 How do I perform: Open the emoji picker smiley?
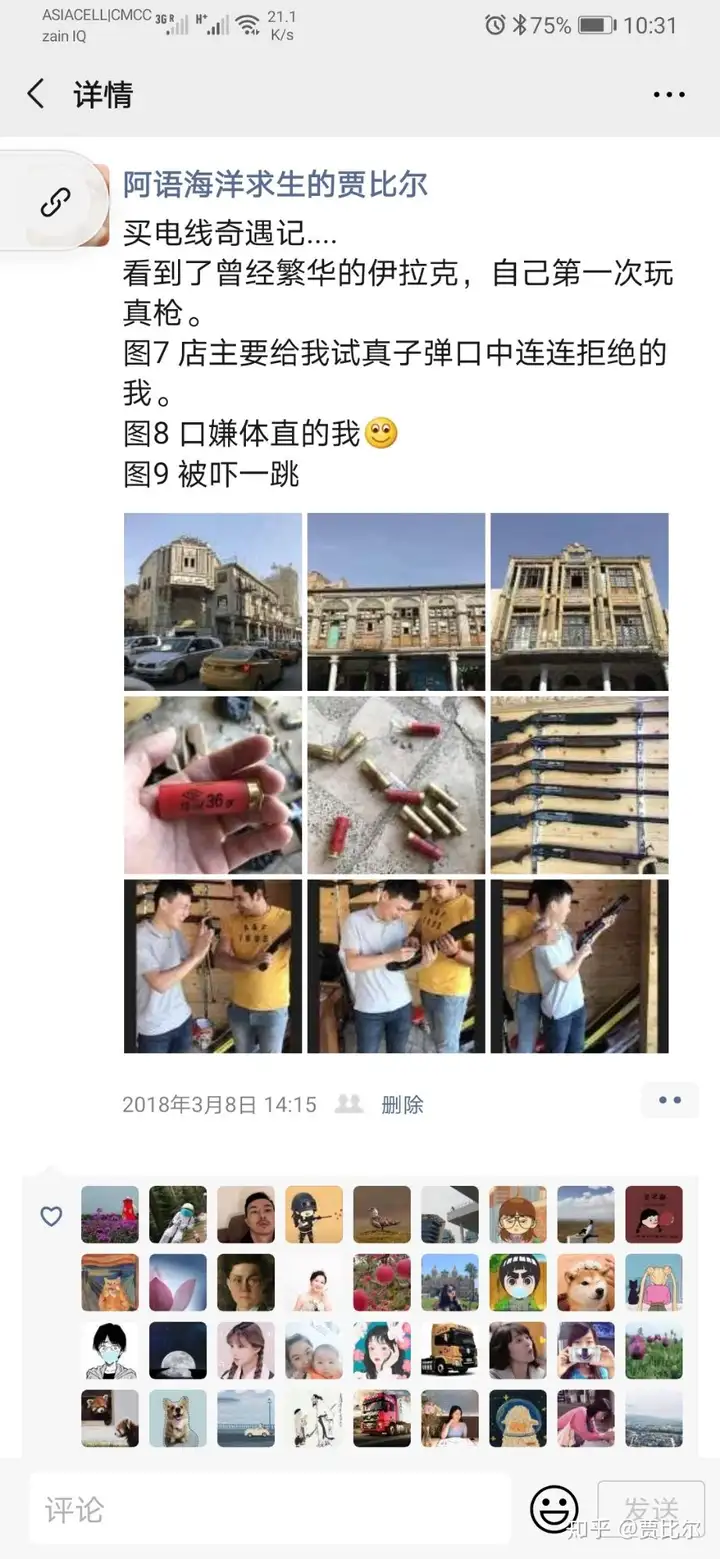(x=554, y=1508)
